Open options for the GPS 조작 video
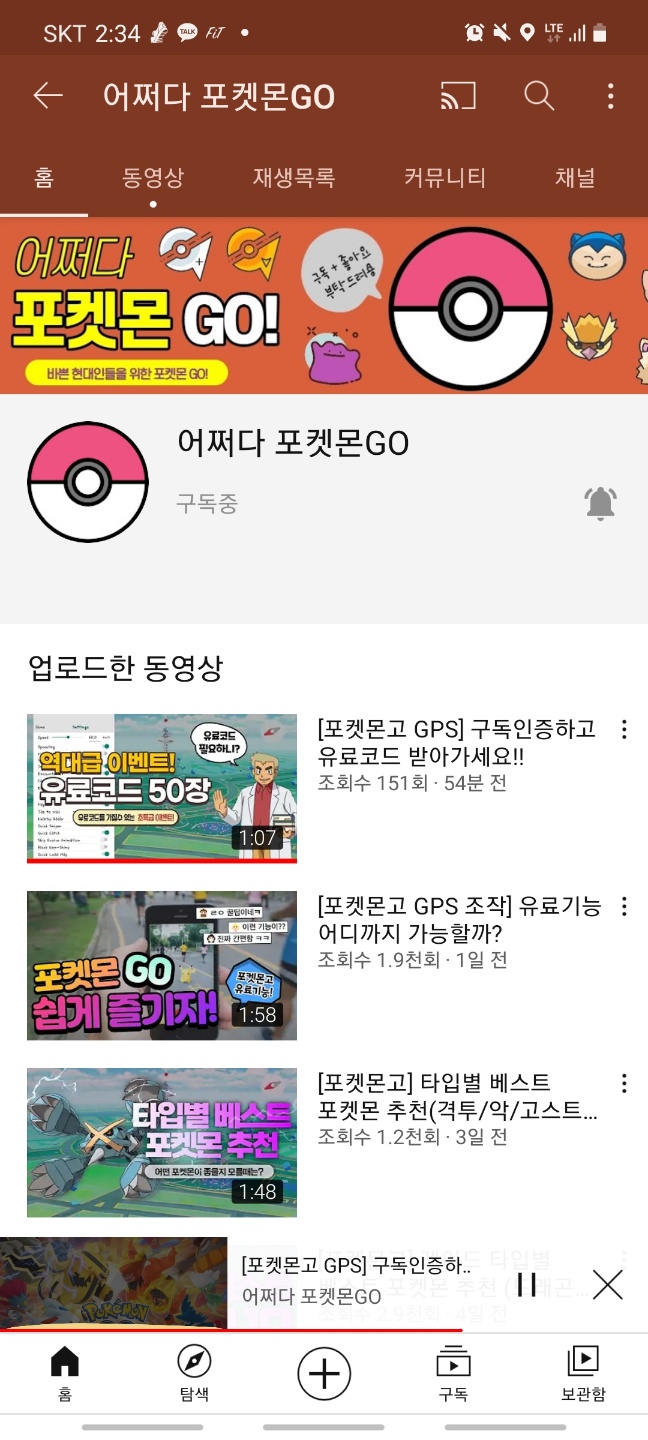 coord(624,907)
